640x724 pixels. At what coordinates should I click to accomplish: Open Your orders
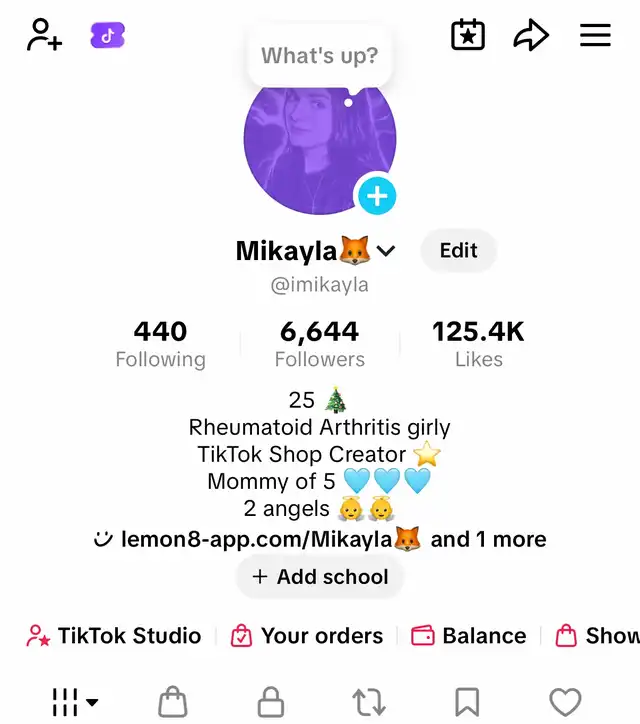click(x=308, y=635)
